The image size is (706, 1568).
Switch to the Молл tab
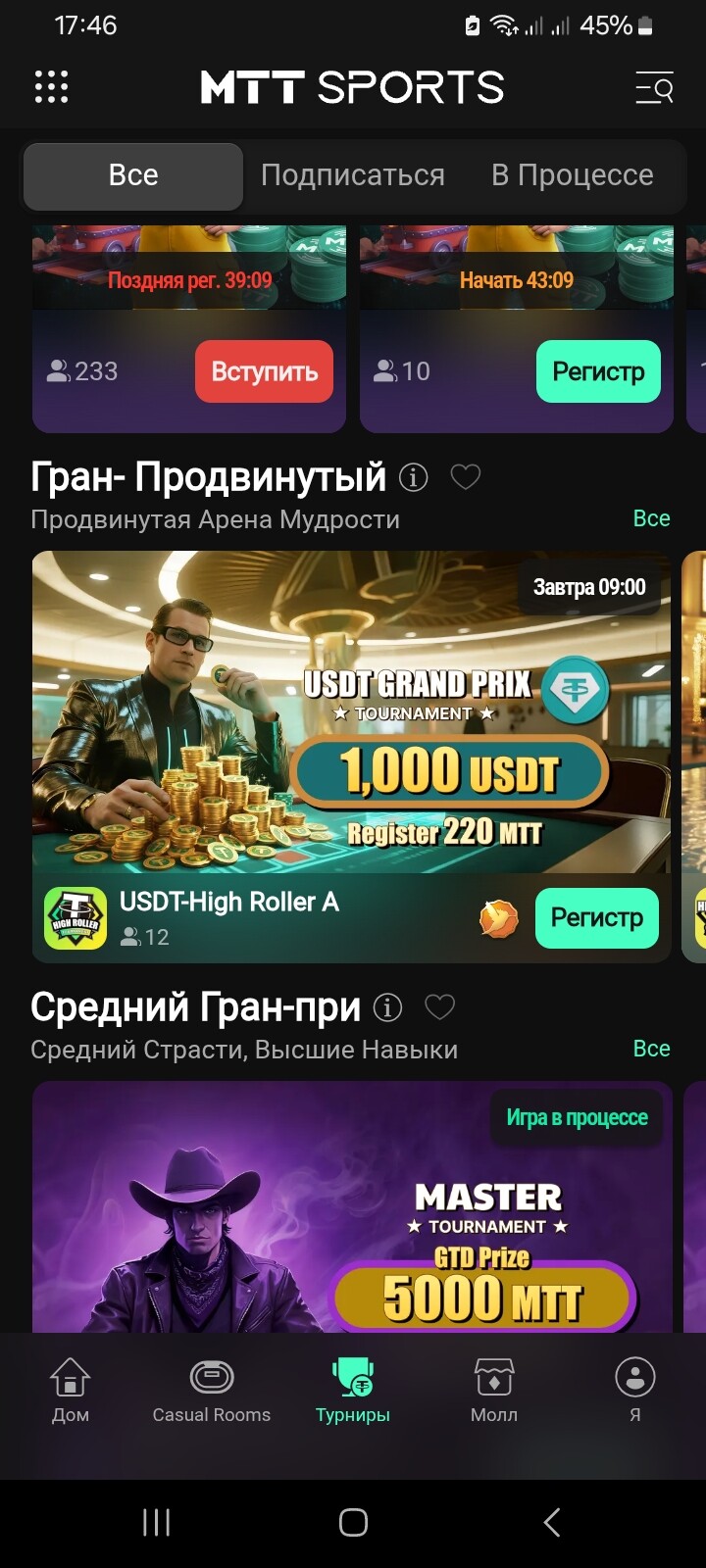(x=494, y=1390)
